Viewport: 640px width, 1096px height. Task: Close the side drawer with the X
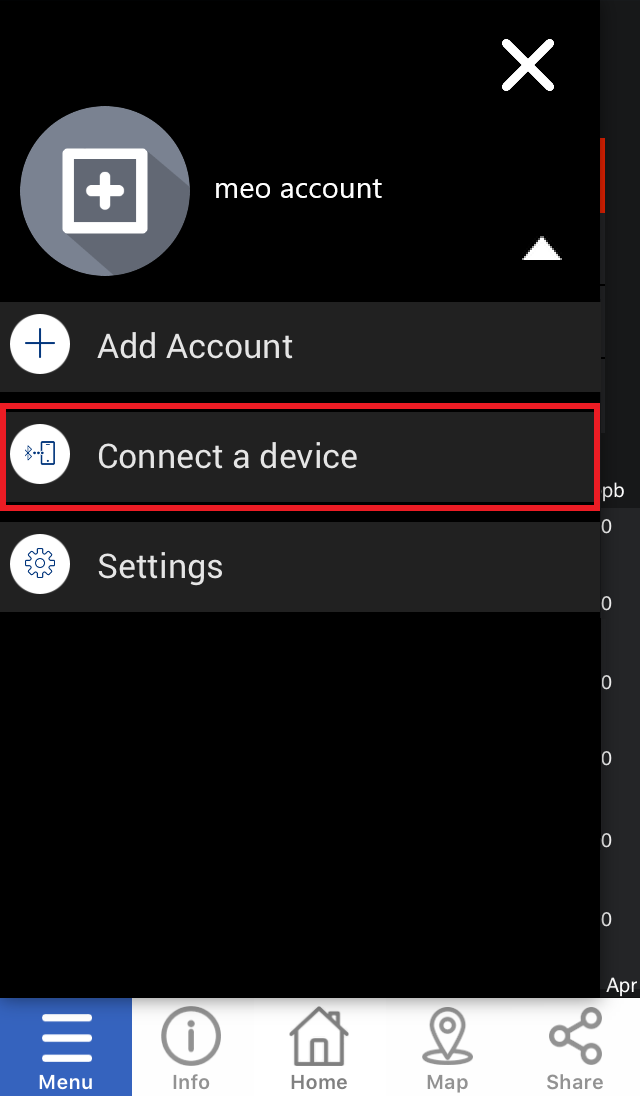point(528,65)
